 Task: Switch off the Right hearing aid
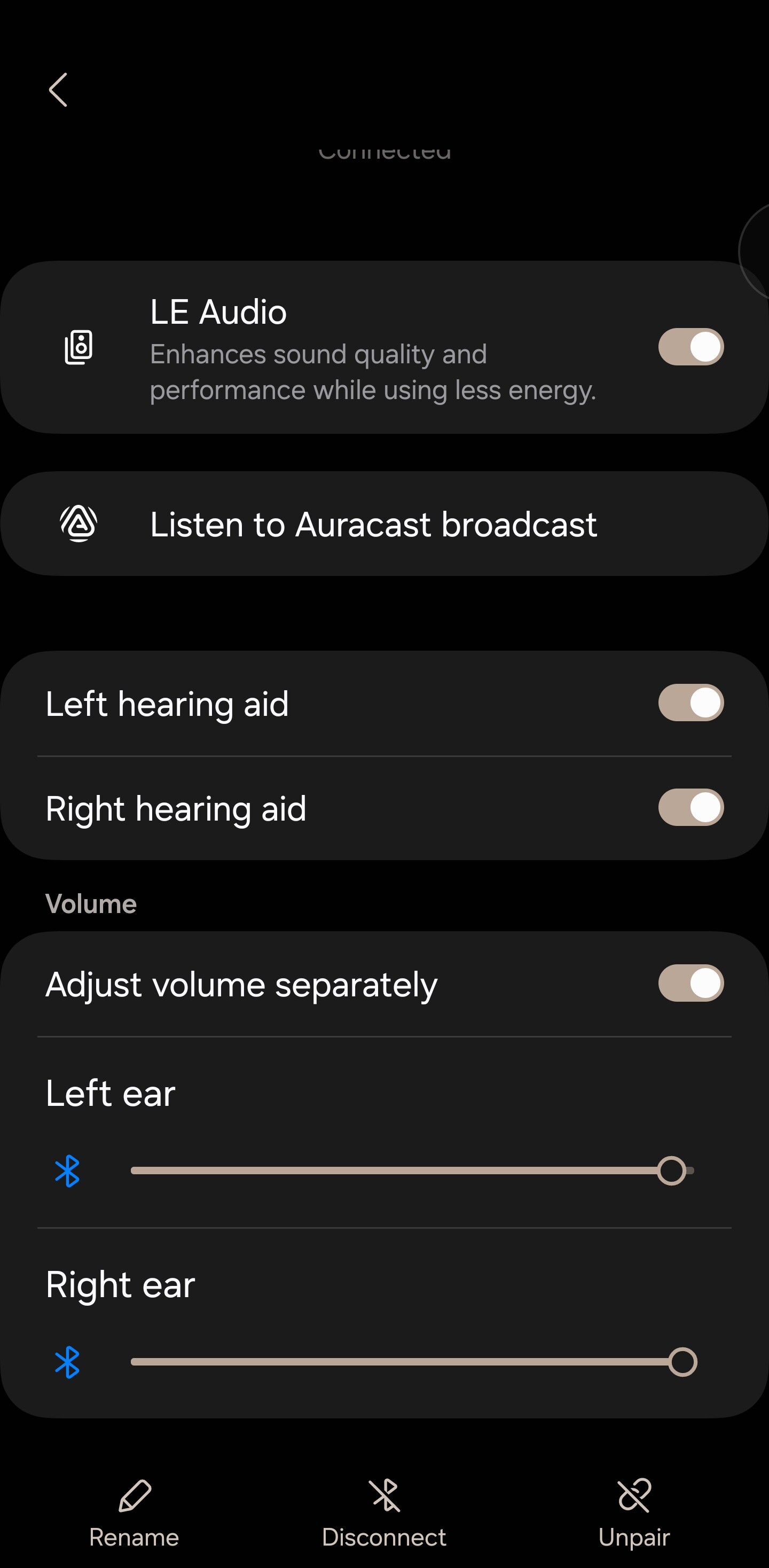690,807
